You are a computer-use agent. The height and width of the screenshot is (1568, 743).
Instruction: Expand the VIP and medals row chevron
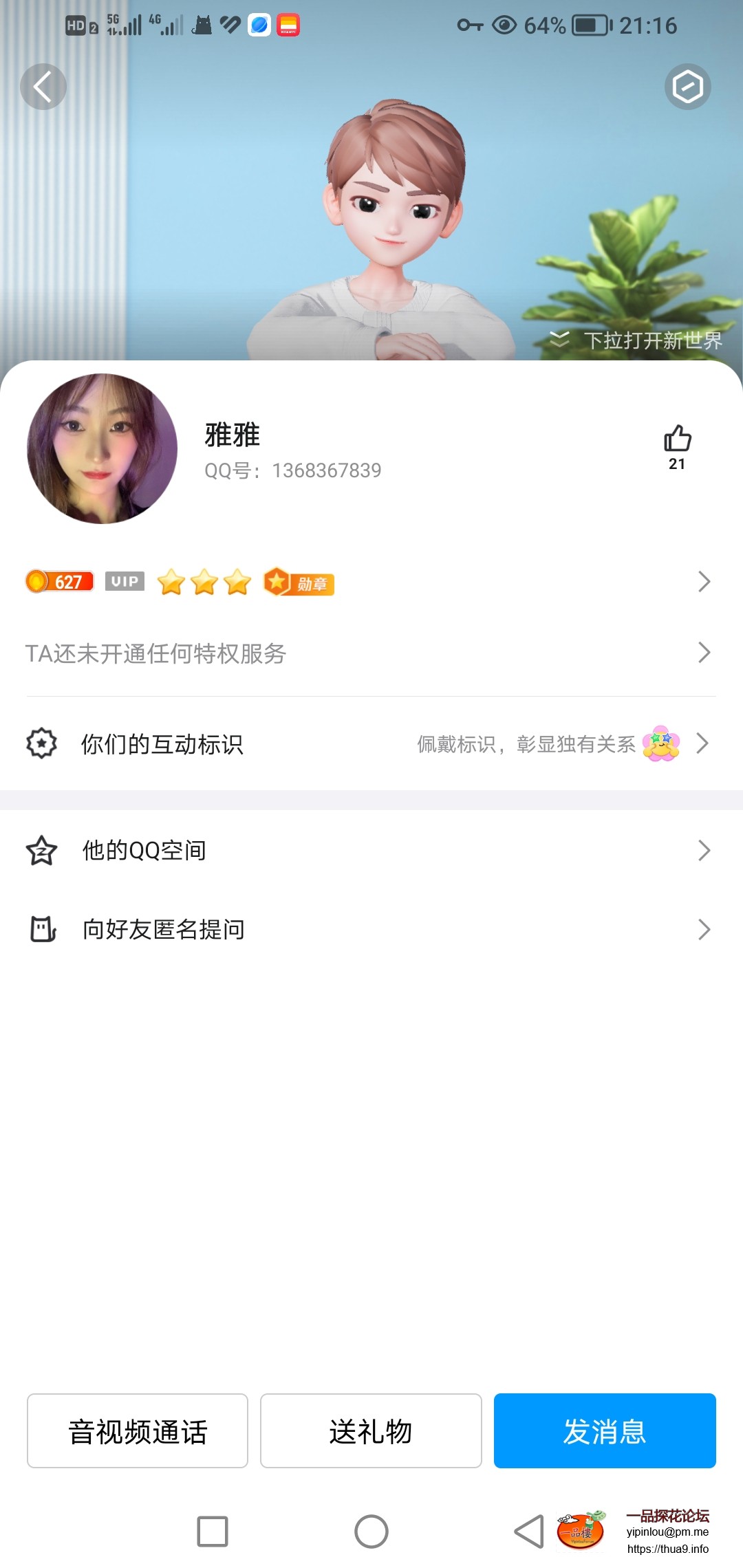(704, 581)
